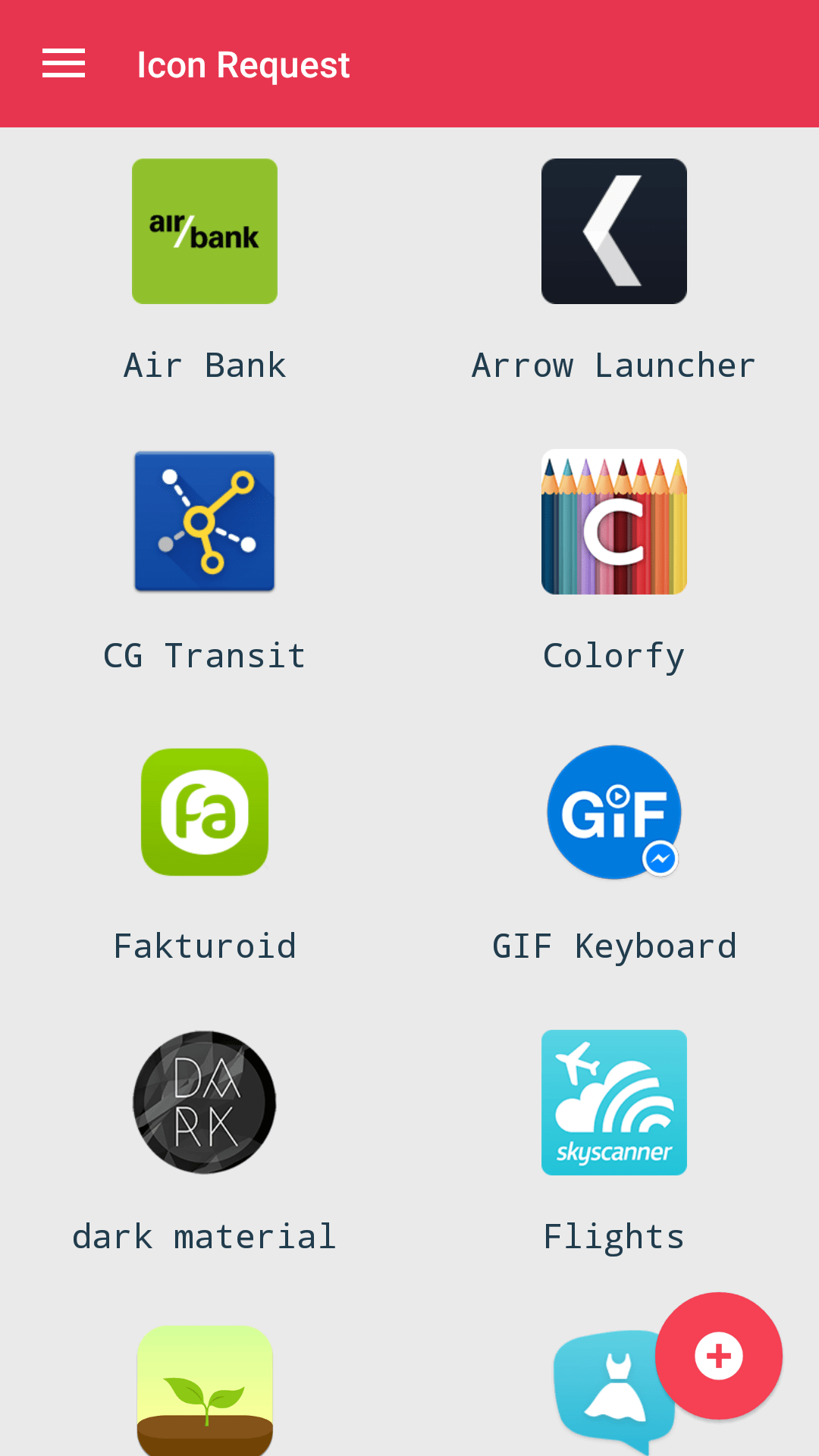Image resolution: width=819 pixels, height=1456 pixels.
Task: Tap the red plus floating button
Action: coord(719,1356)
